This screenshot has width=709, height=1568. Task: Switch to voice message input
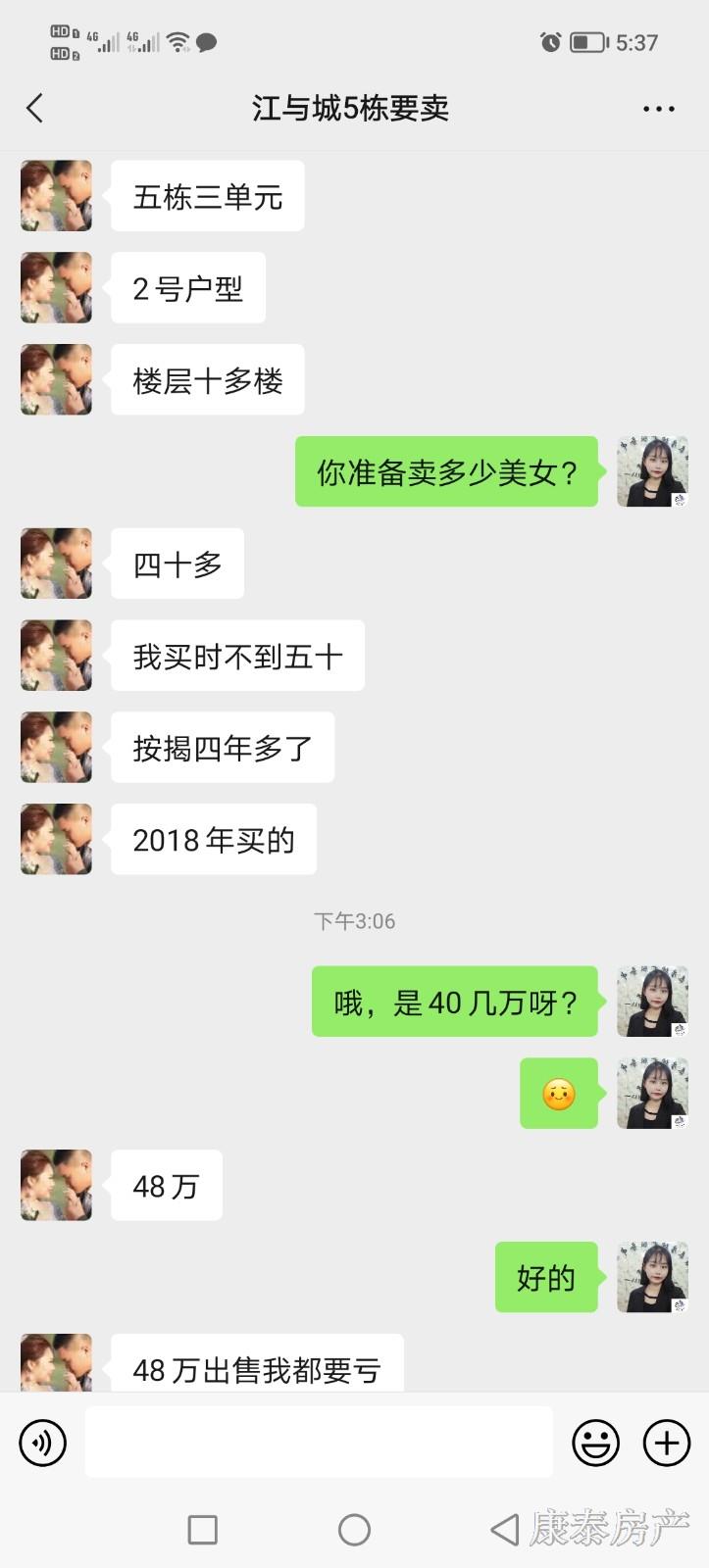point(43,1443)
